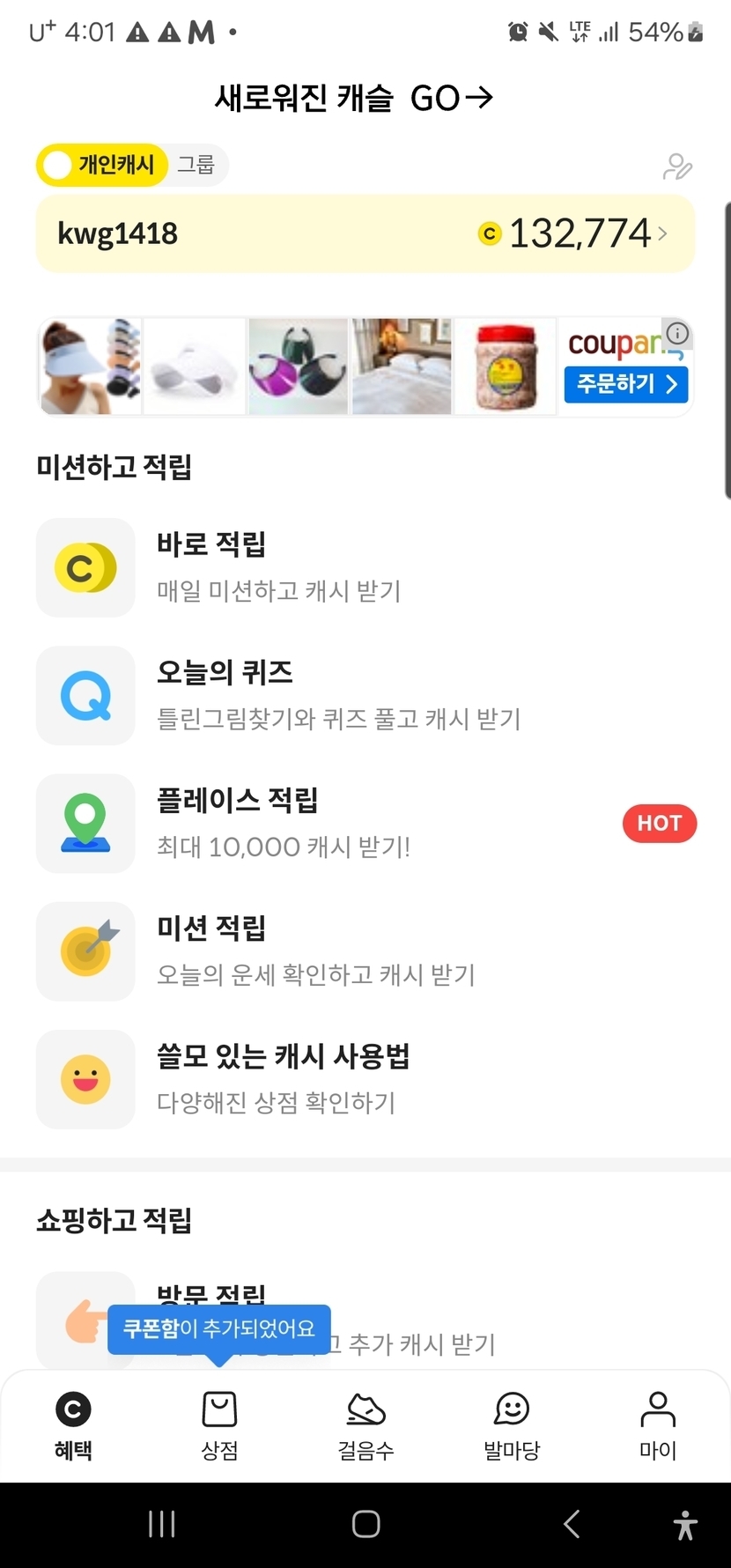
Task: Open ad info icon on Coupang banner
Action: [677, 334]
